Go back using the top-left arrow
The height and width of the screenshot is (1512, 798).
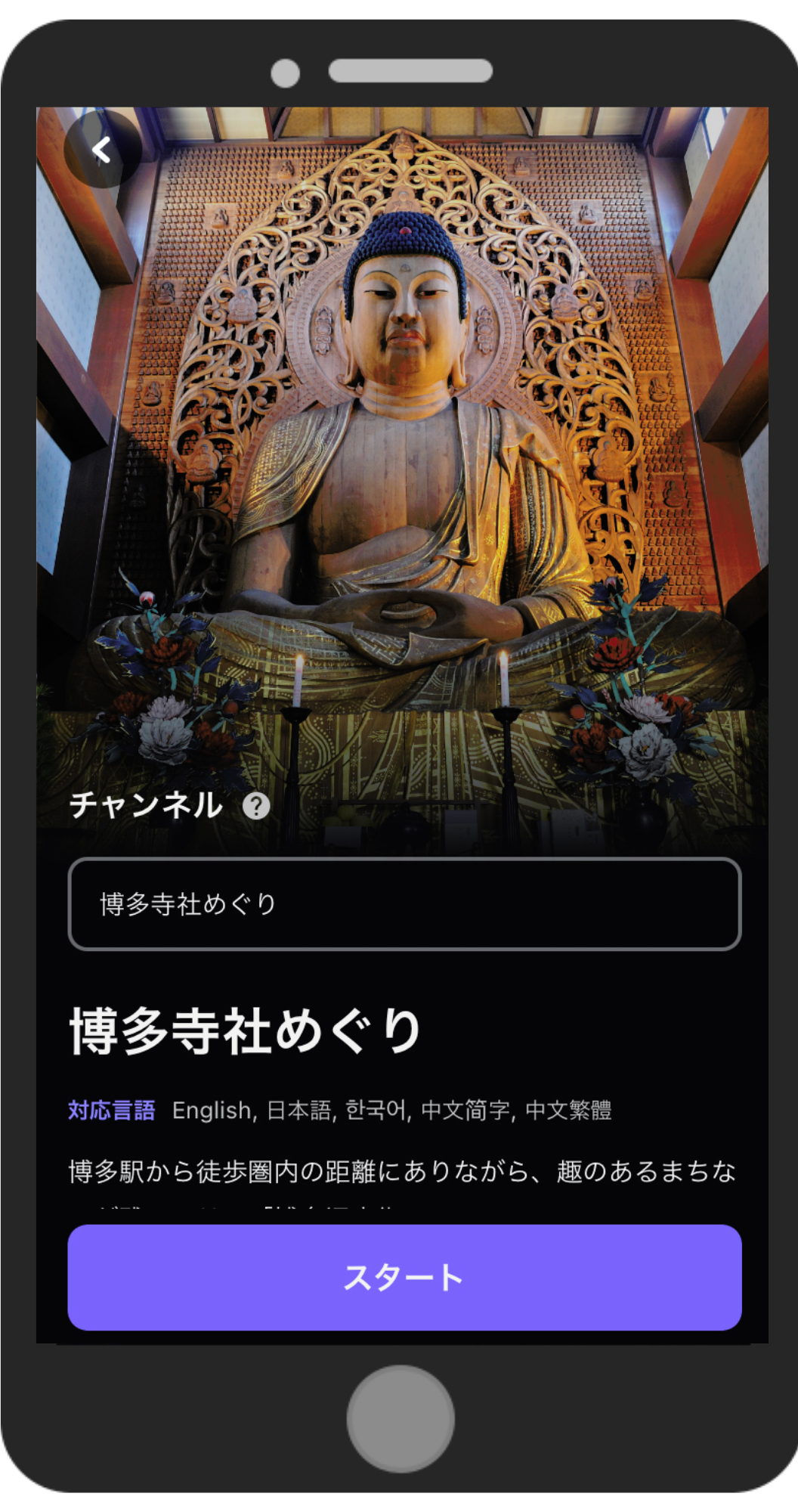pyautogui.click(x=102, y=150)
